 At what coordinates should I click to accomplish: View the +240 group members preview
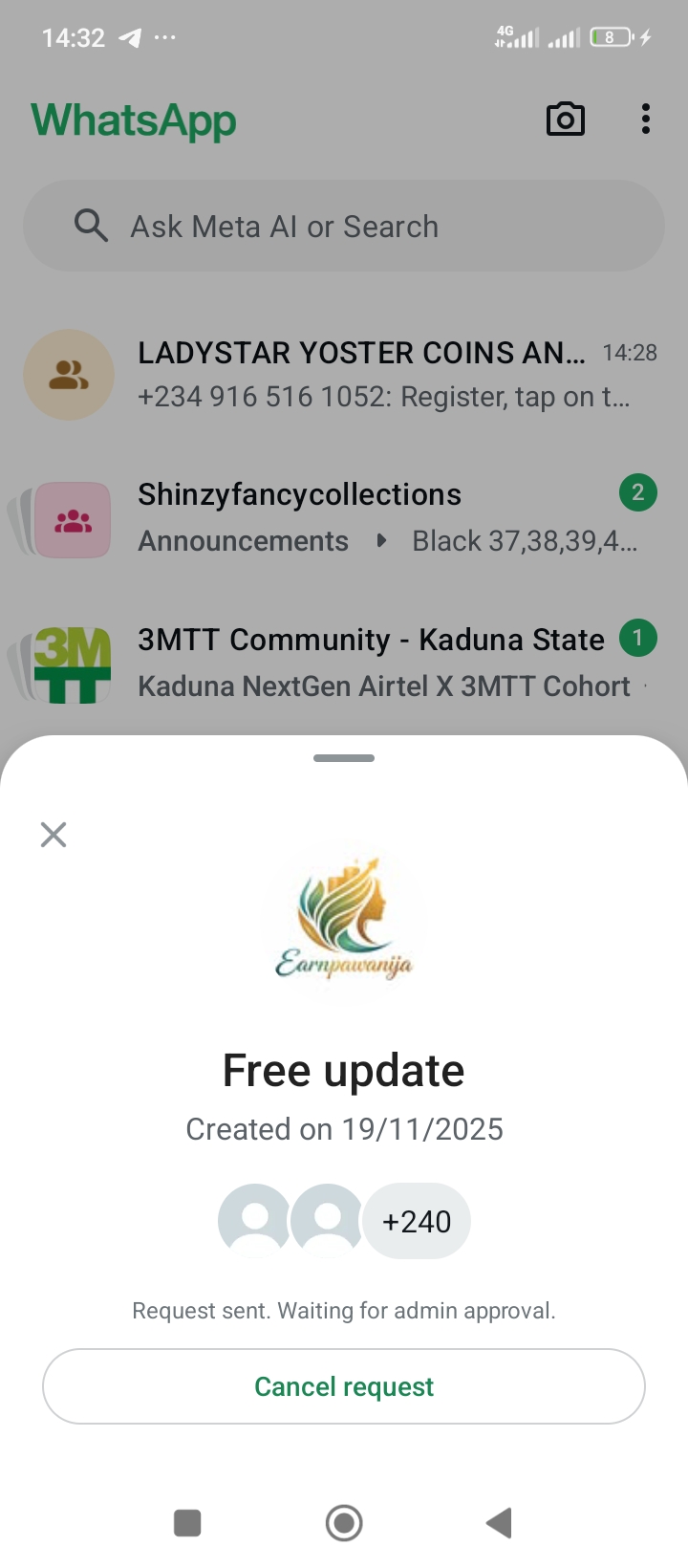pyautogui.click(x=416, y=1221)
